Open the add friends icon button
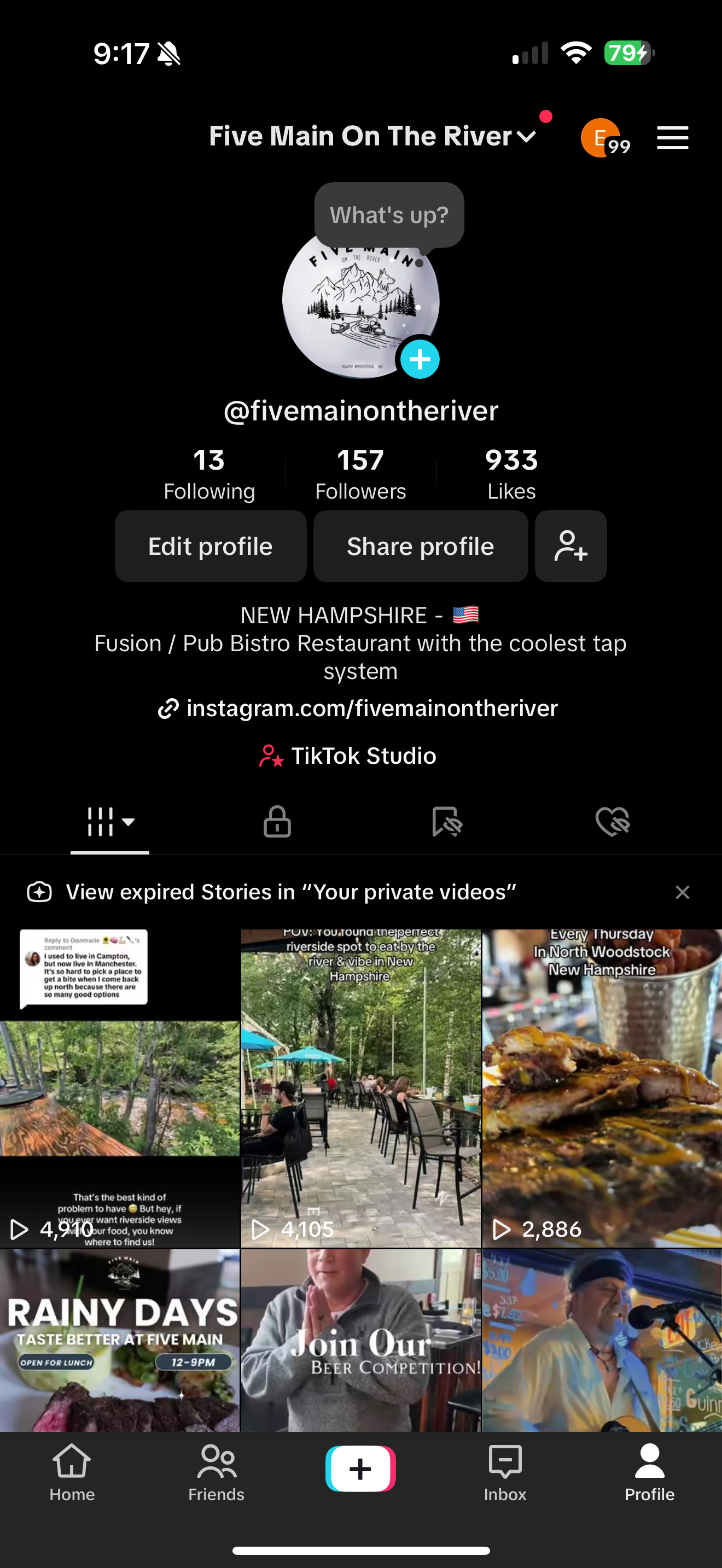 click(x=570, y=546)
